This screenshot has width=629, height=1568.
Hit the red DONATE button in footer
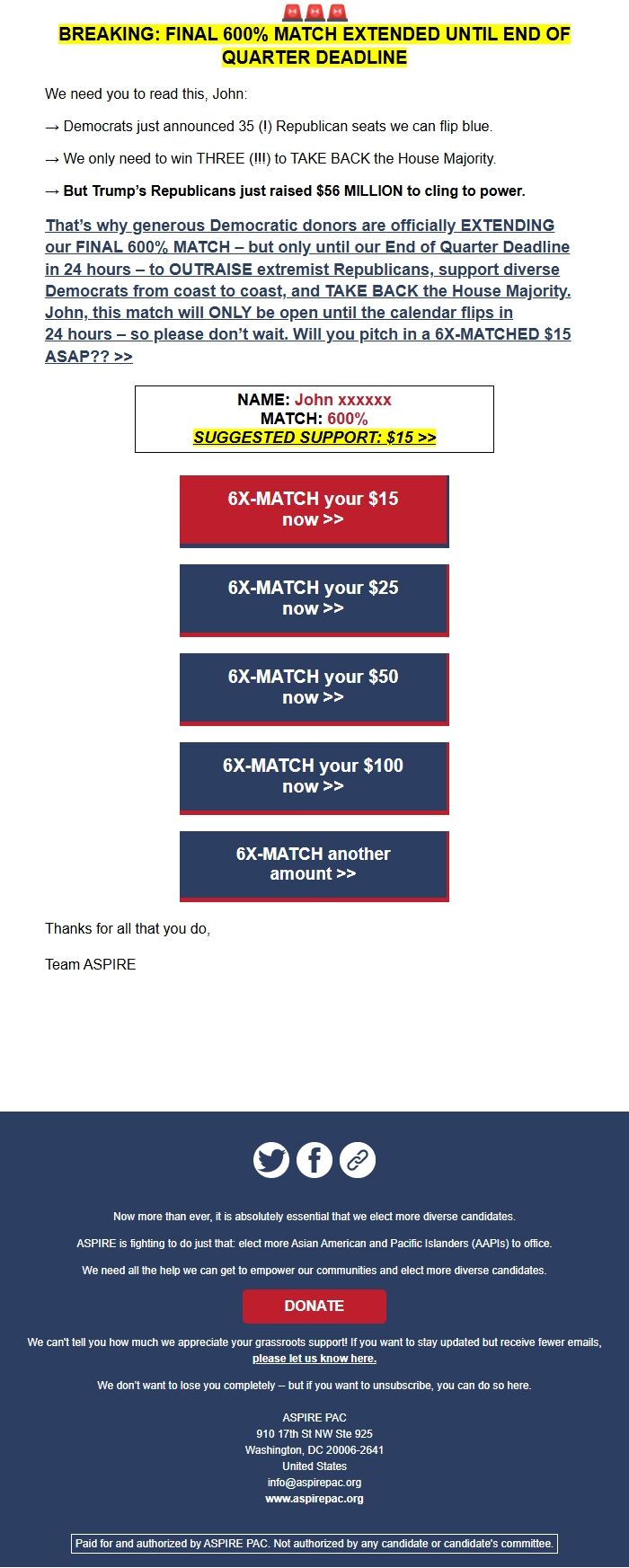coord(314,1306)
